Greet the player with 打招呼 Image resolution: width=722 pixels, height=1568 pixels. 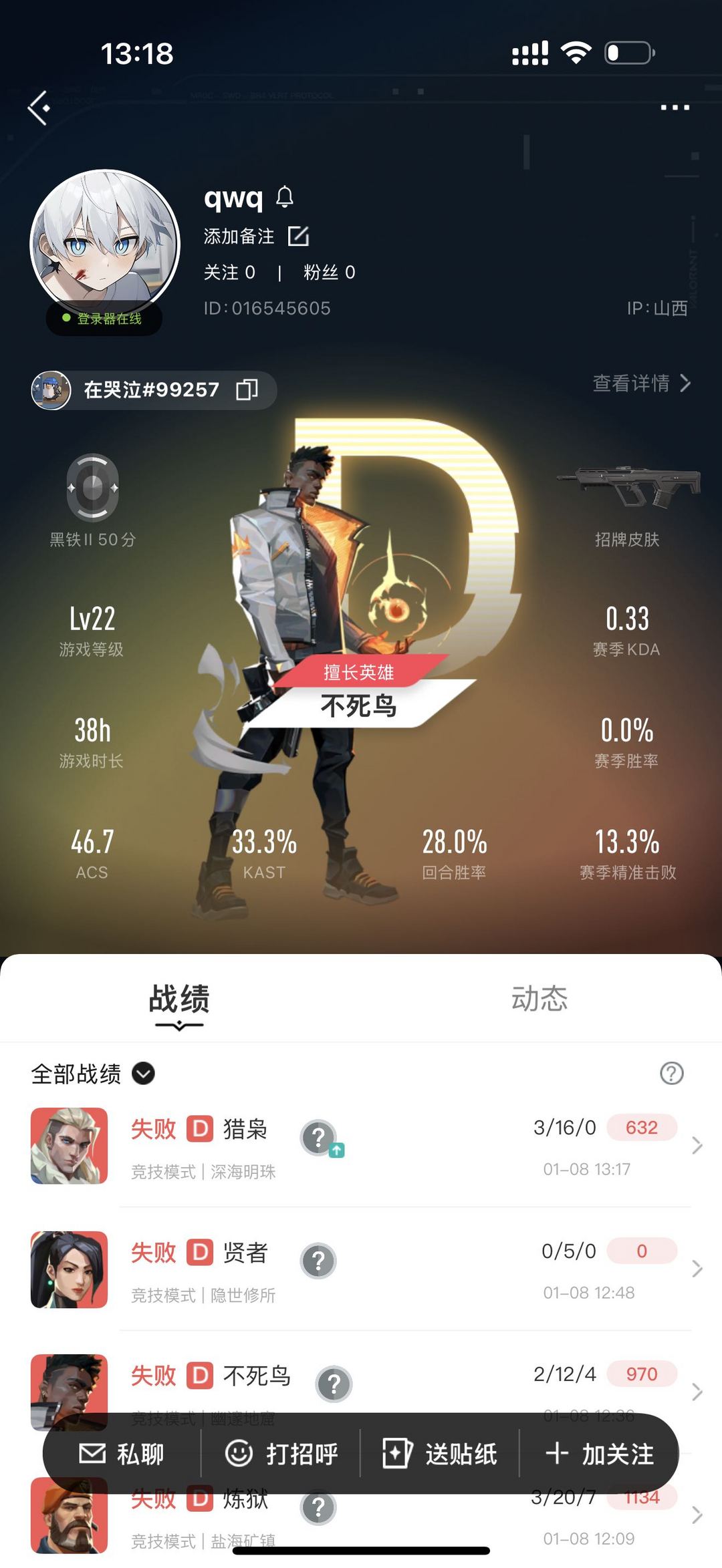pyautogui.click(x=282, y=1454)
